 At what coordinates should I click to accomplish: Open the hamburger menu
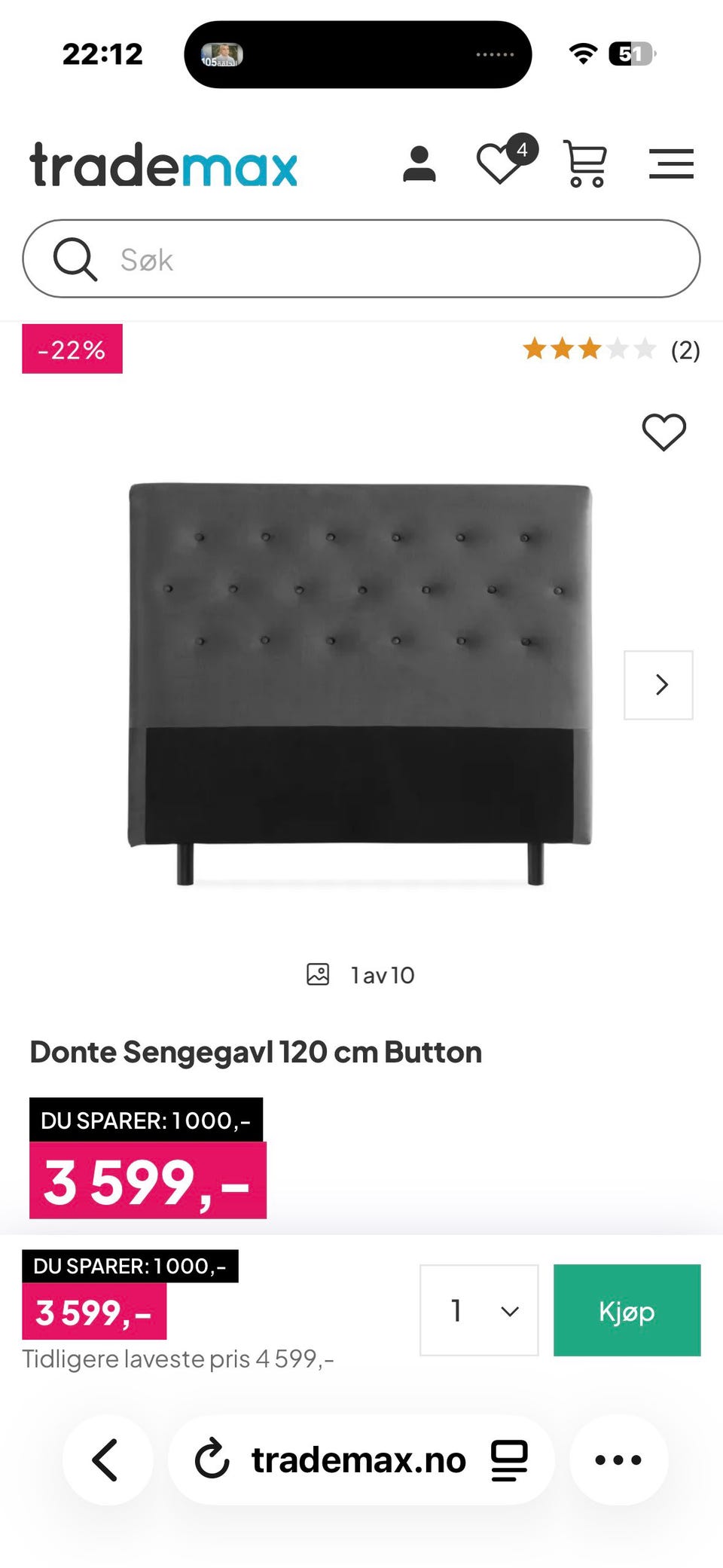coord(671,164)
